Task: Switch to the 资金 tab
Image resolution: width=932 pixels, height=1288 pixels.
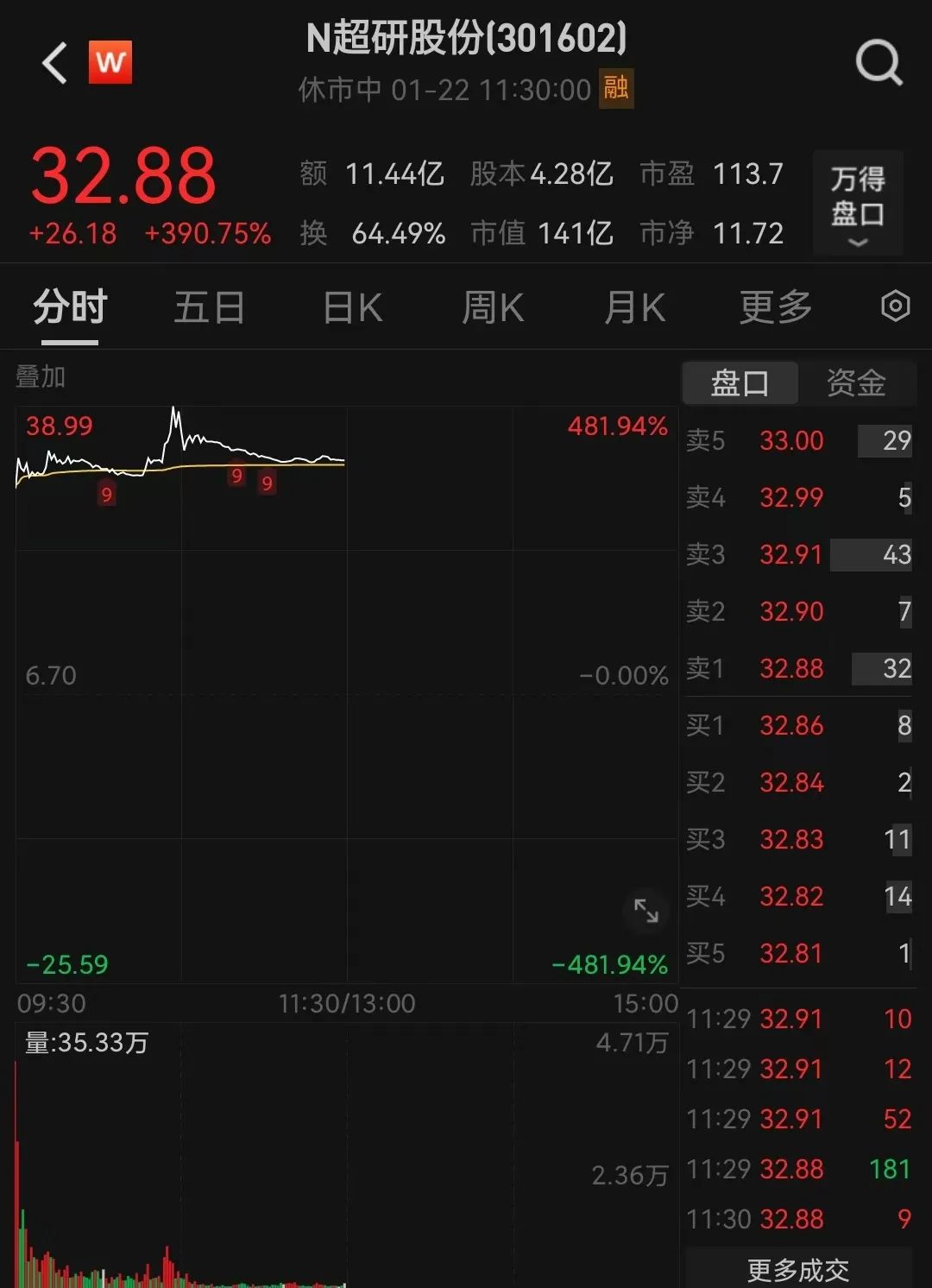Action: [x=856, y=382]
